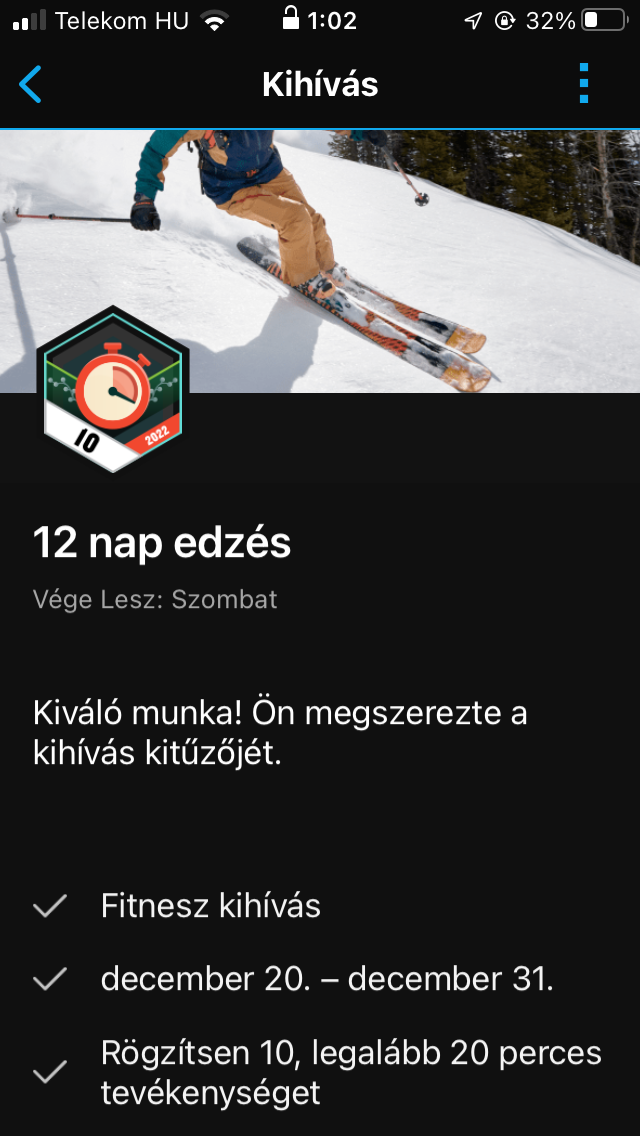Open the three-dot overflow menu

coord(585,84)
